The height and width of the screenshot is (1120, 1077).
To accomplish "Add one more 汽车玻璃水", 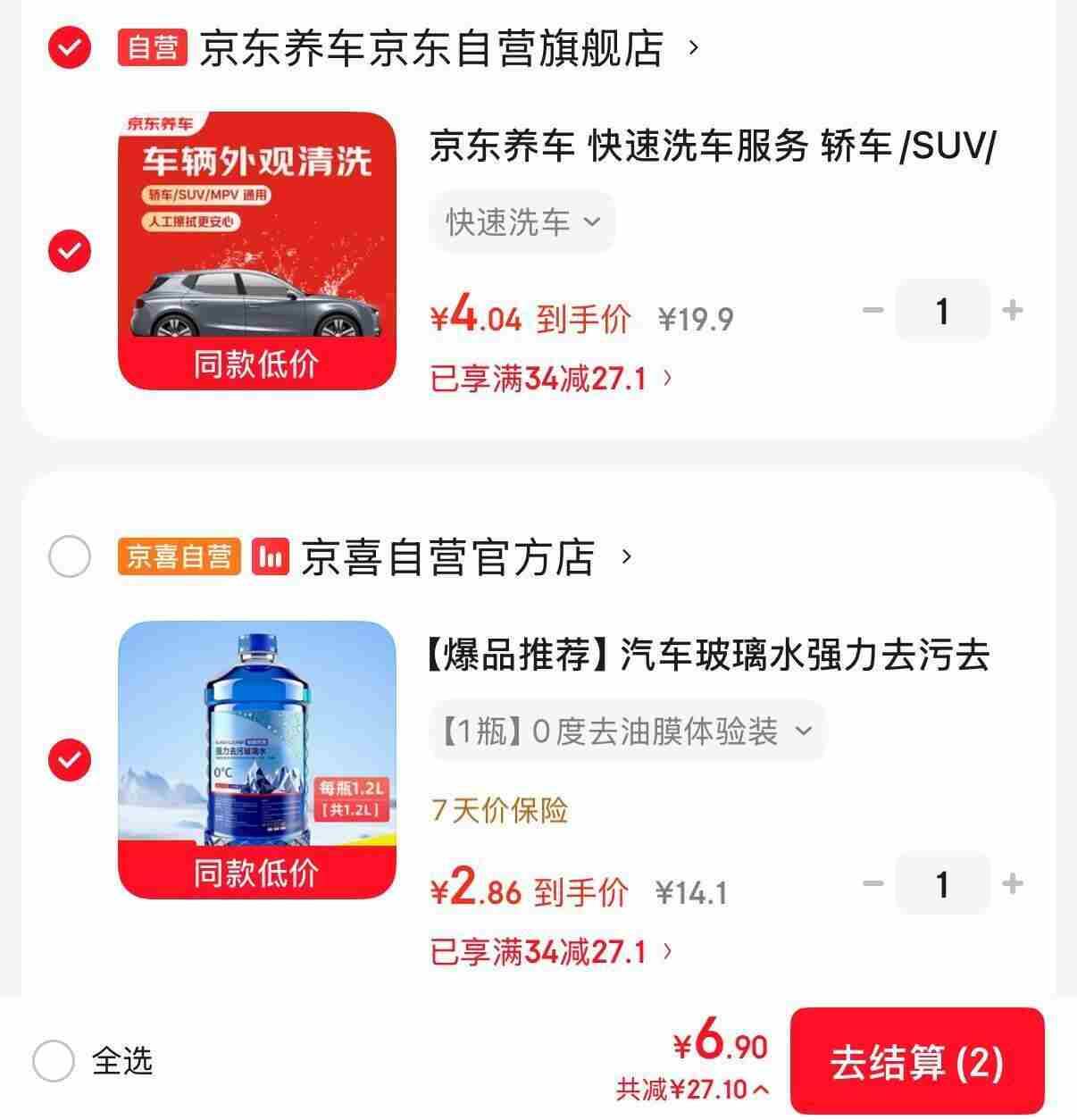I will pos(1013,884).
